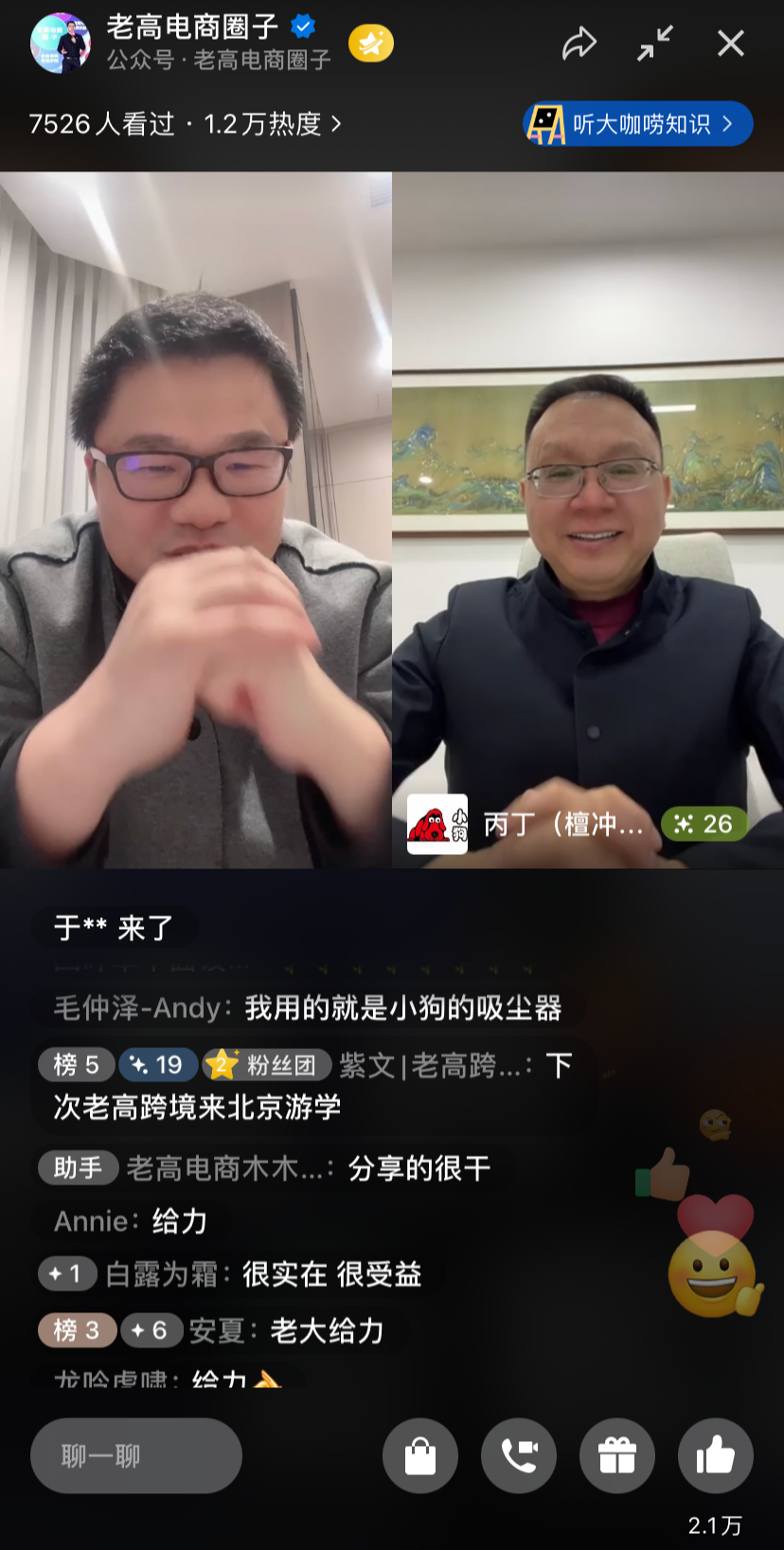Minimize the live stream window
Image resolution: width=784 pixels, height=1550 pixels.
pyautogui.click(x=654, y=44)
